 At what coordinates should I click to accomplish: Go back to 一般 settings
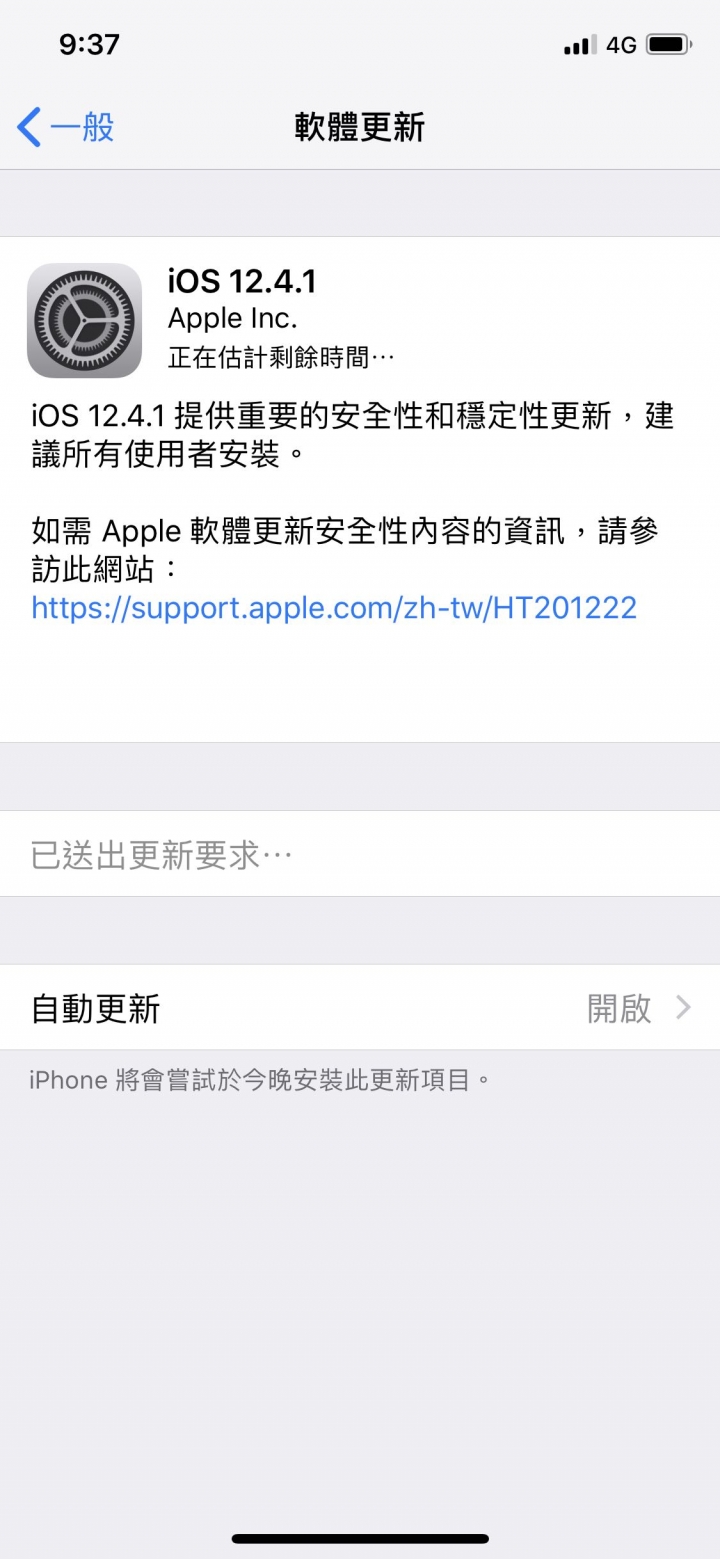click(x=66, y=128)
